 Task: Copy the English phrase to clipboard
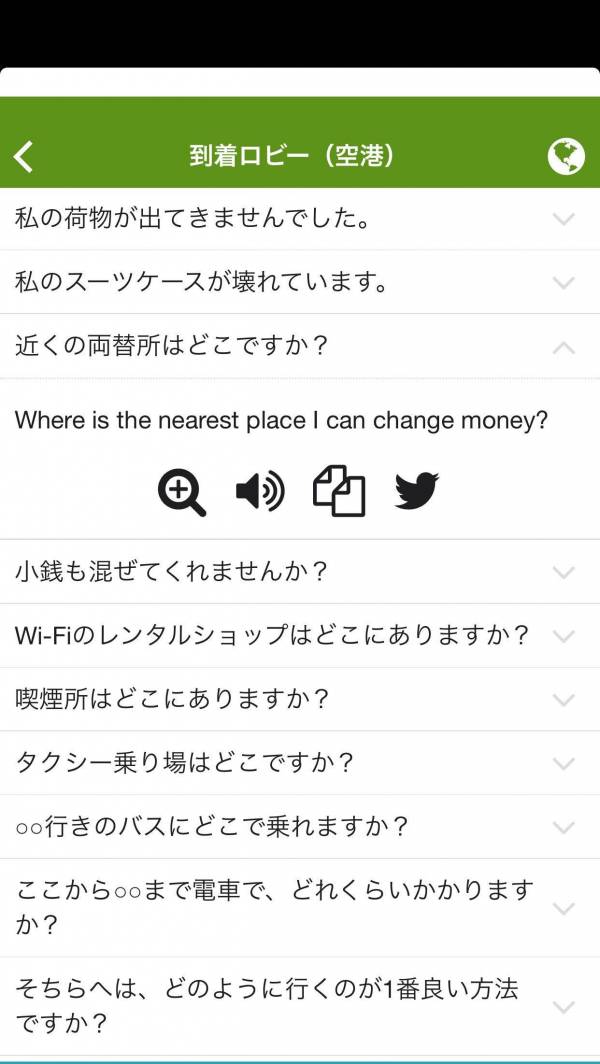coord(339,491)
